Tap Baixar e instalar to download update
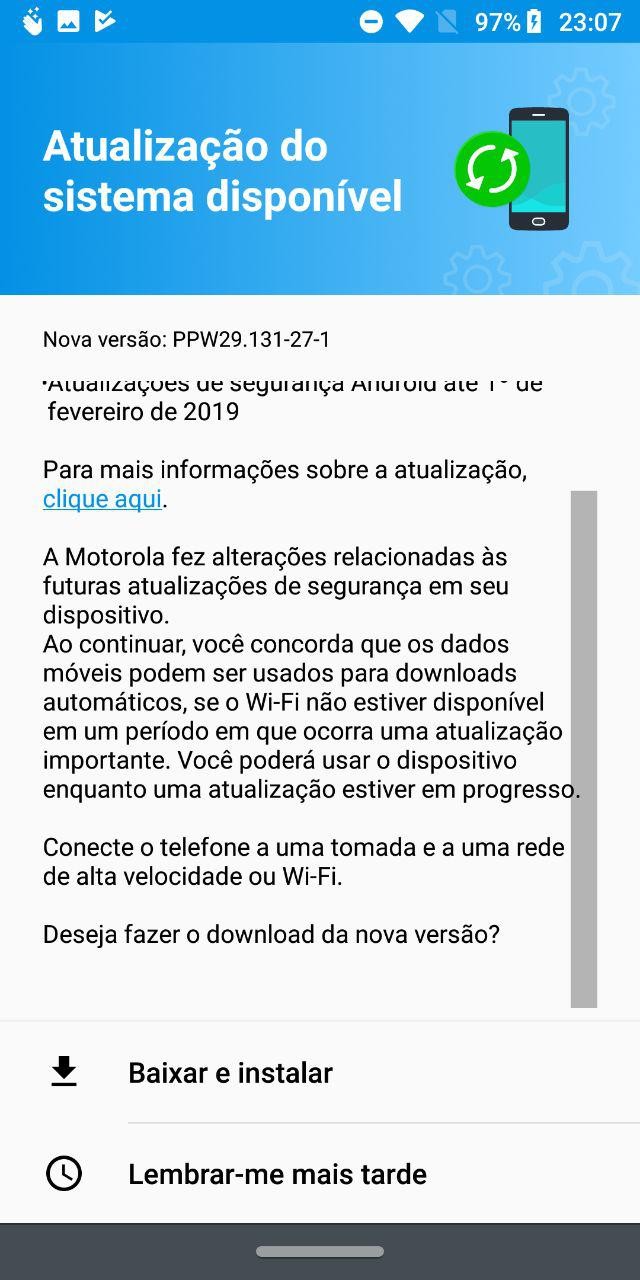The image size is (640, 1280). pos(230,1073)
